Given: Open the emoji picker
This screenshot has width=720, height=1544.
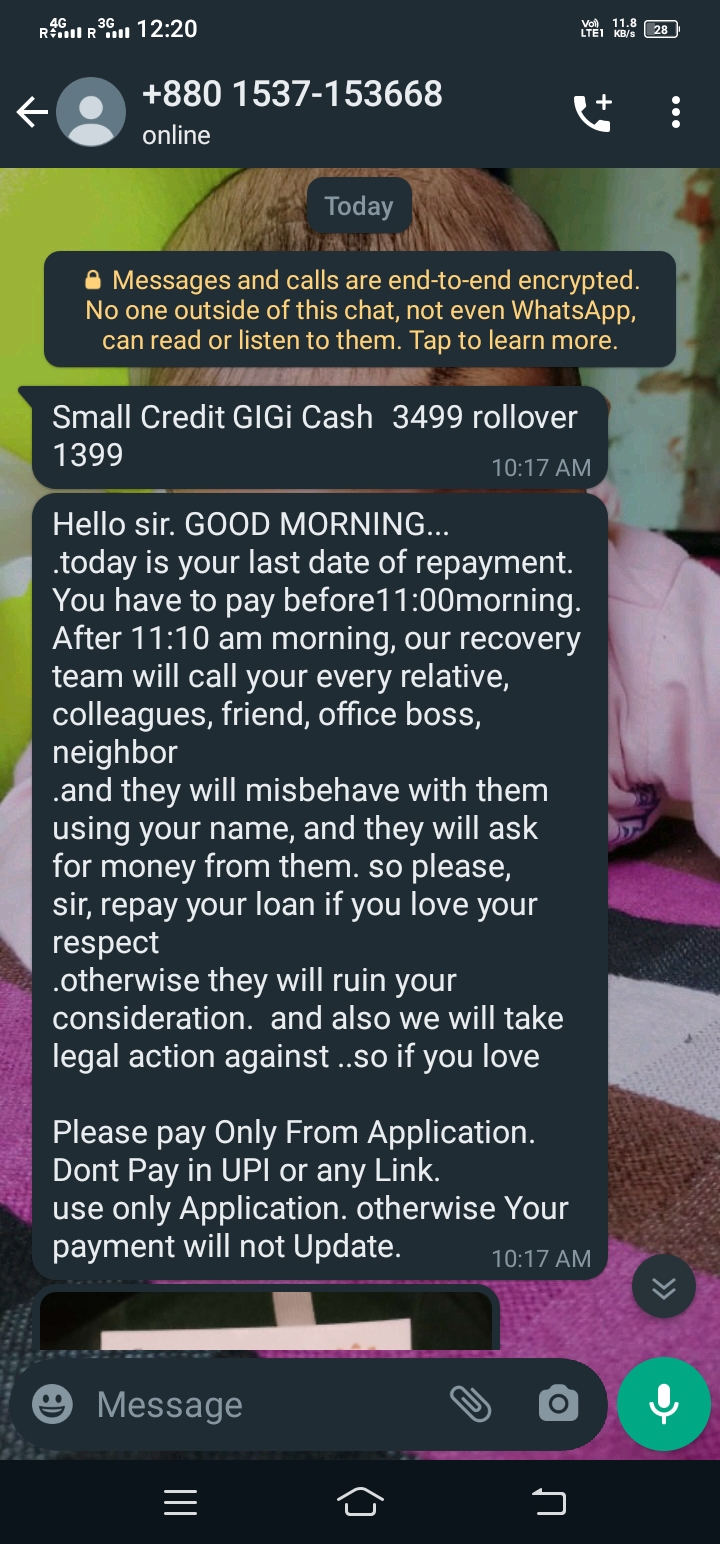Looking at the screenshot, I should tap(52, 1404).
